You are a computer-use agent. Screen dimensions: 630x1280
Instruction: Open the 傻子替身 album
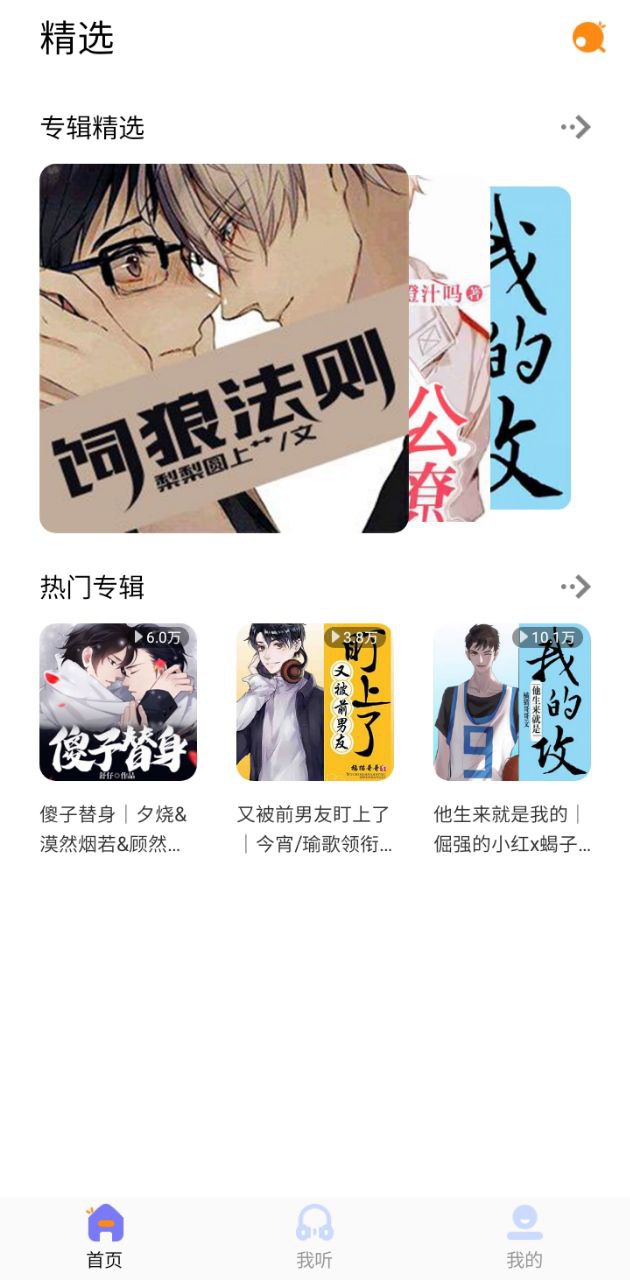[x=118, y=702]
